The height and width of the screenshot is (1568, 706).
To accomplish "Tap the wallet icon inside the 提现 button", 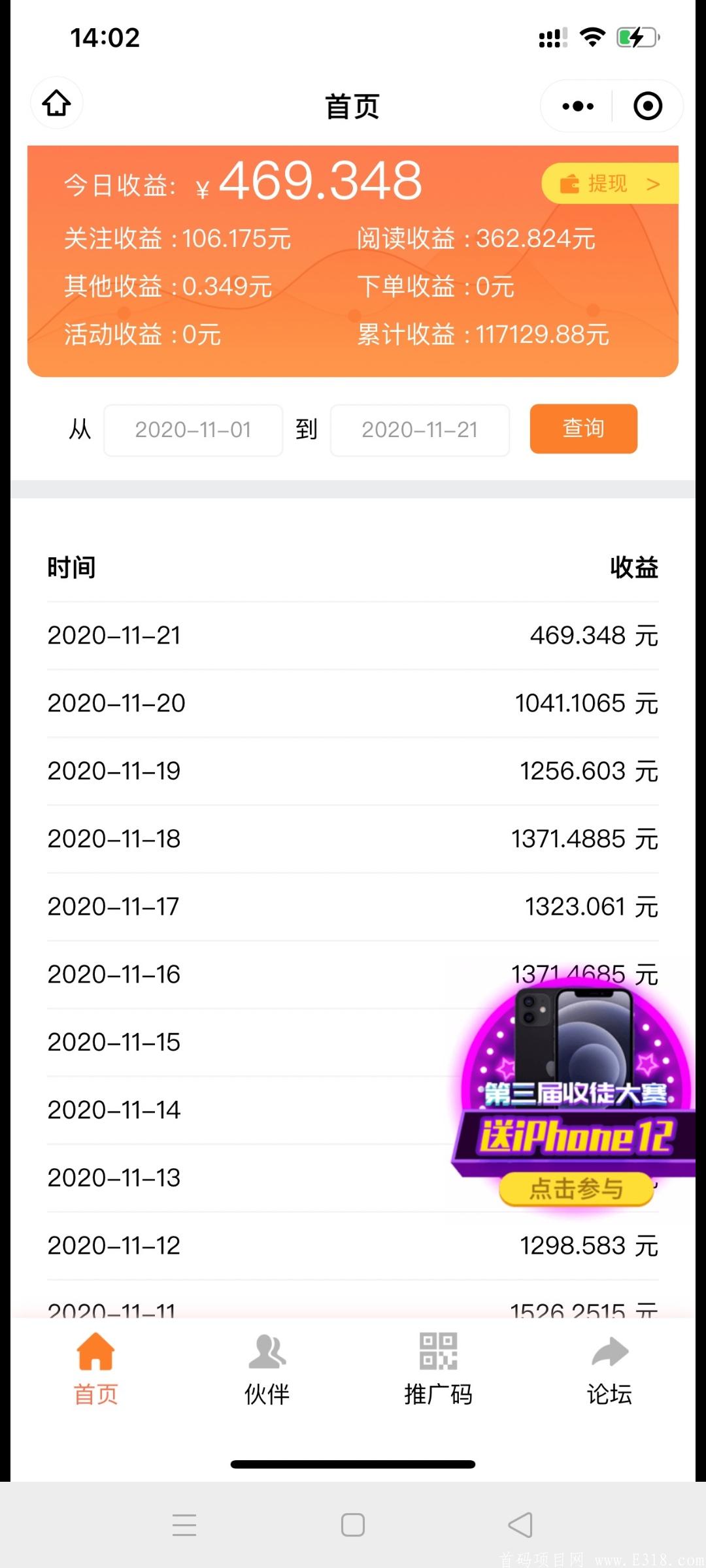I will [x=568, y=184].
